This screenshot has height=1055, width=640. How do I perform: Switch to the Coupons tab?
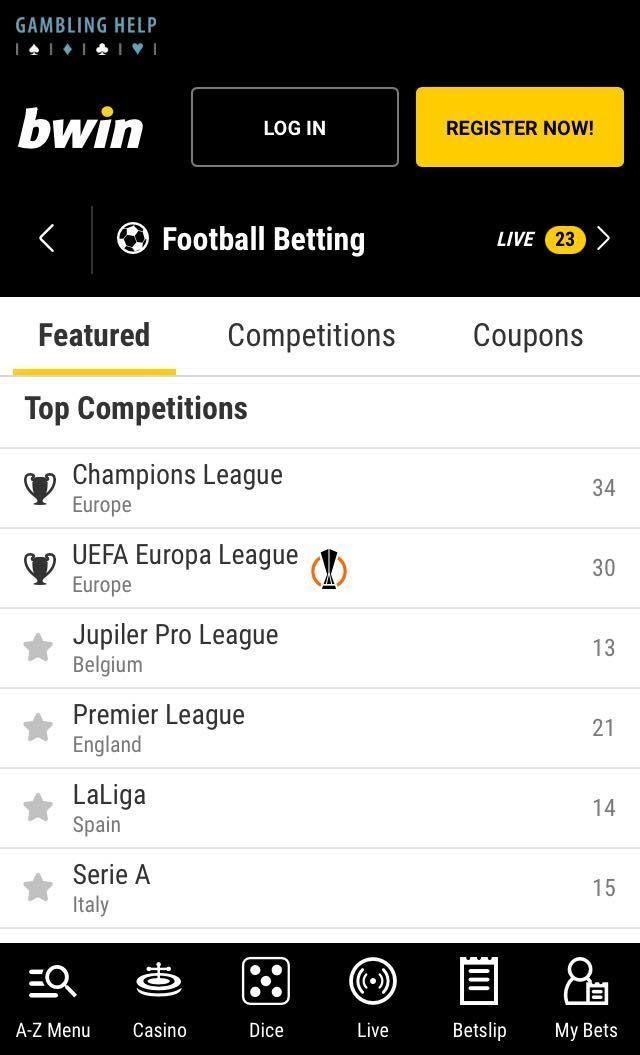pyautogui.click(x=527, y=336)
